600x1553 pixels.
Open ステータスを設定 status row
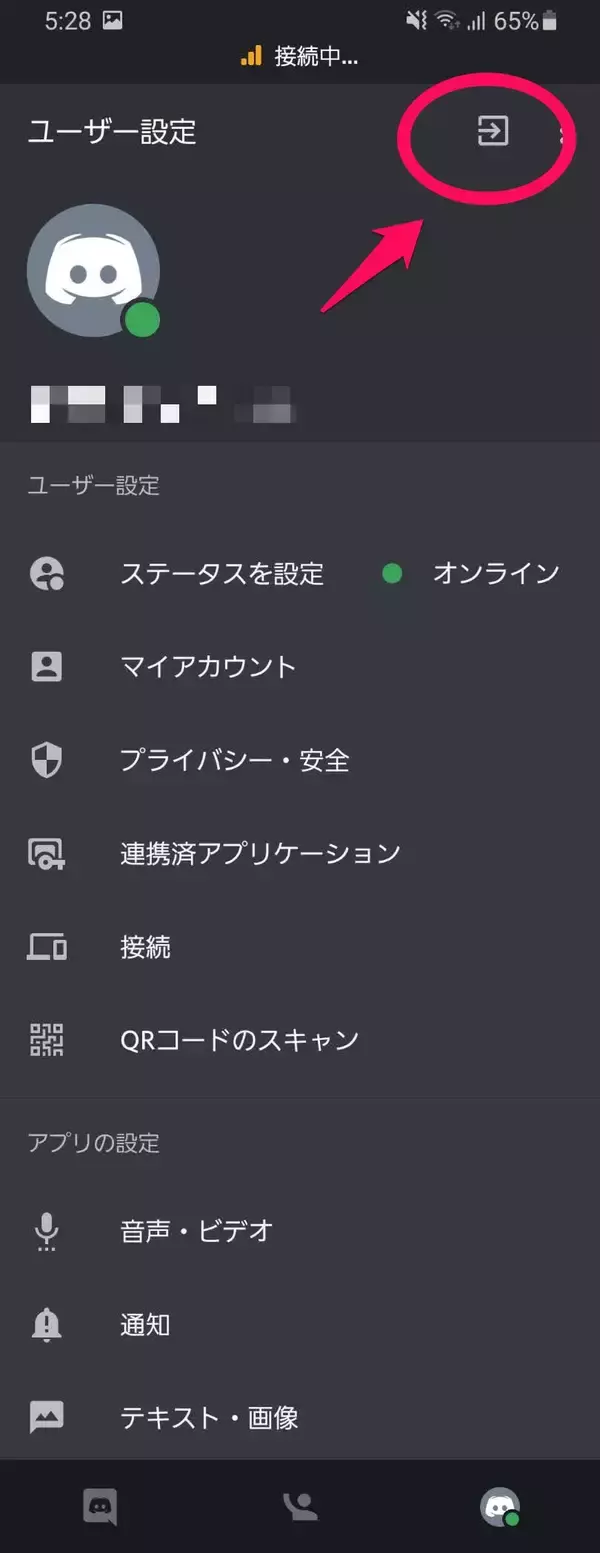tap(222, 574)
